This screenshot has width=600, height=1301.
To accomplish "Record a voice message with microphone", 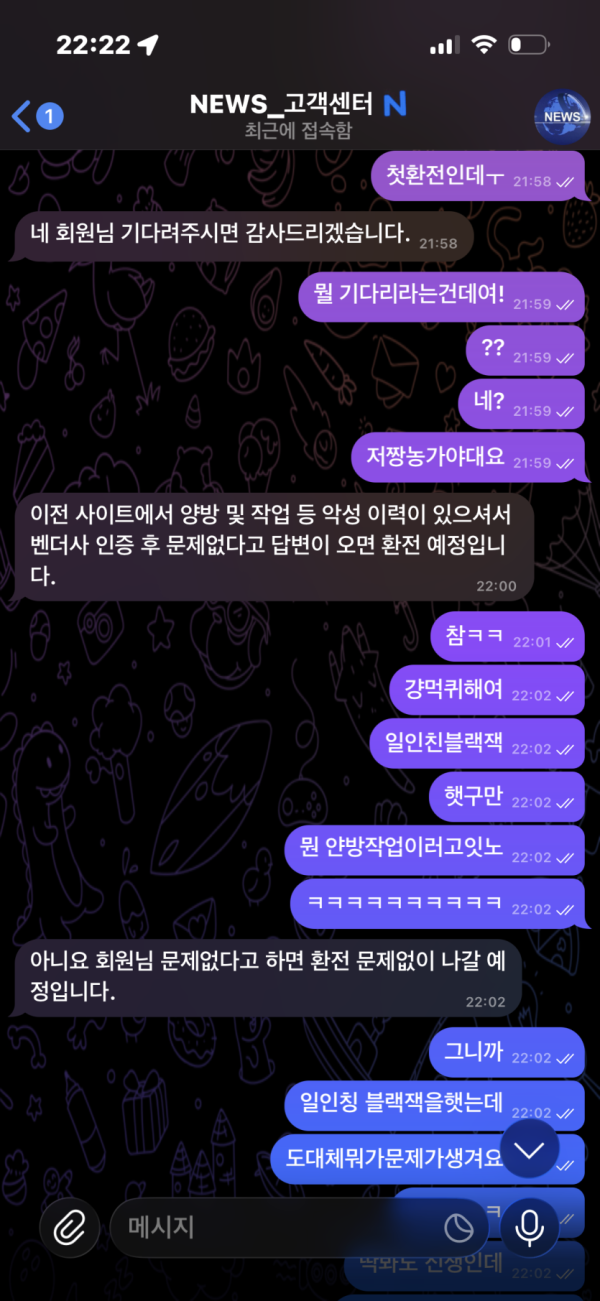I will pyautogui.click(x=530, y=1226).
